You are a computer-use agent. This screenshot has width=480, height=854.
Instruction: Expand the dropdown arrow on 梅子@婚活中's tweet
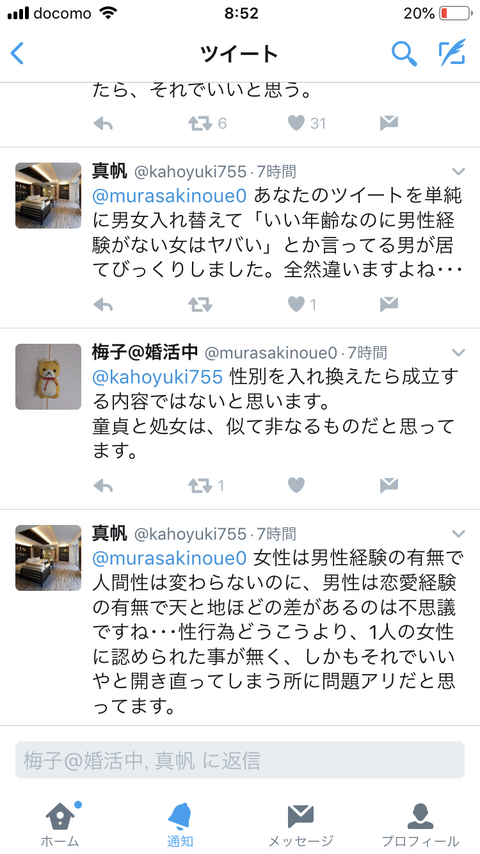[x=458, y=352]
